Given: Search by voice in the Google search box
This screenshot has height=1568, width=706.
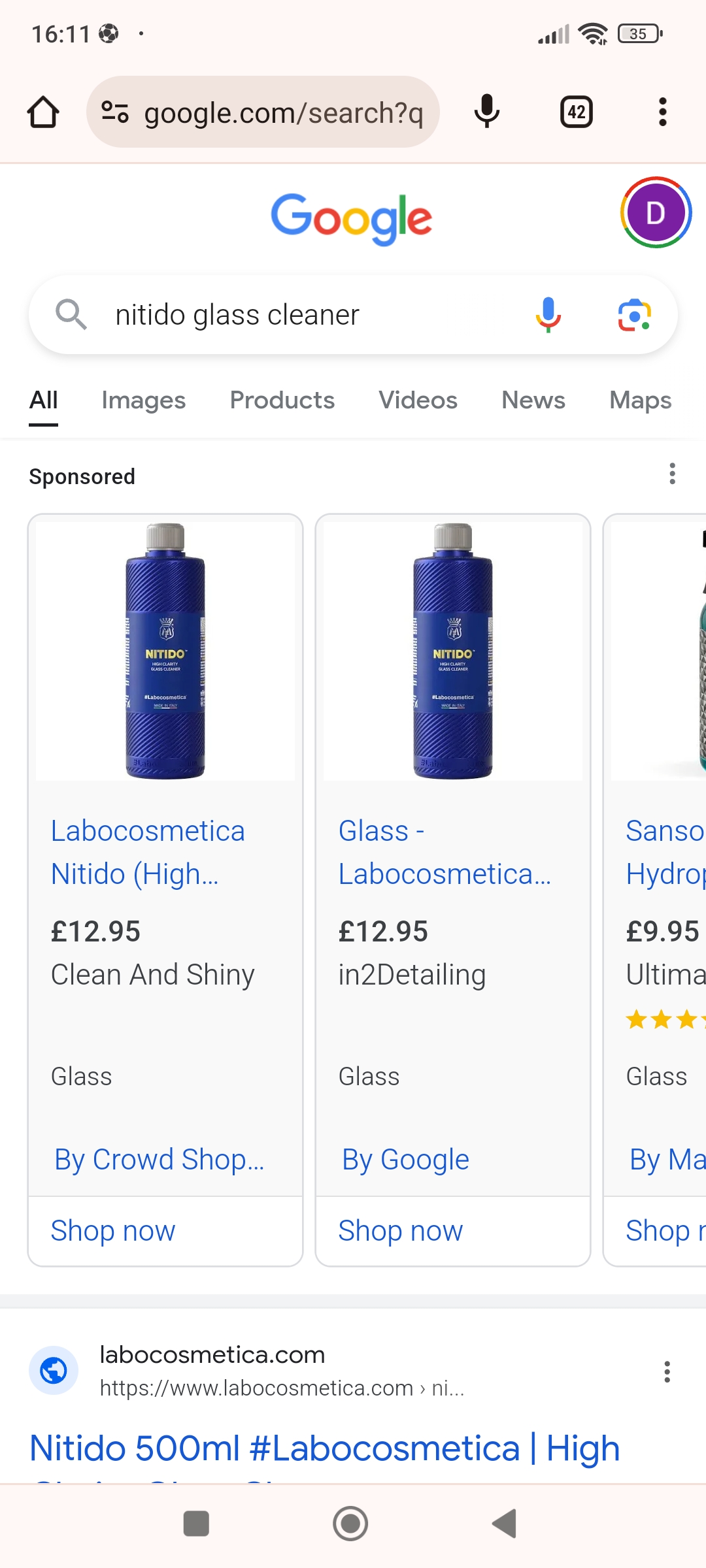Looking at the screenshot, I should [x=548, y=315].
